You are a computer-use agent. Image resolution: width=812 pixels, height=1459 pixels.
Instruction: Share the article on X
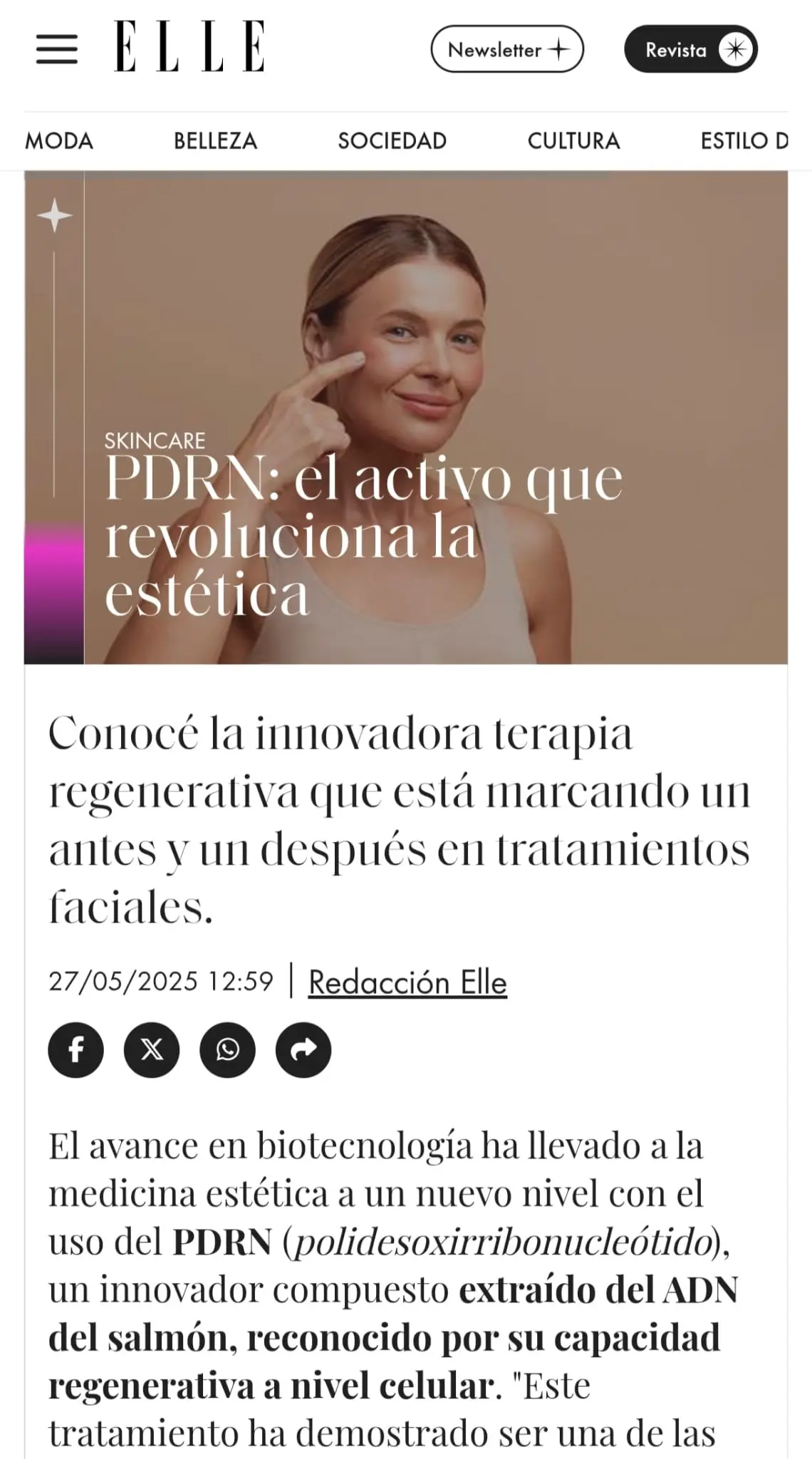152,1049
